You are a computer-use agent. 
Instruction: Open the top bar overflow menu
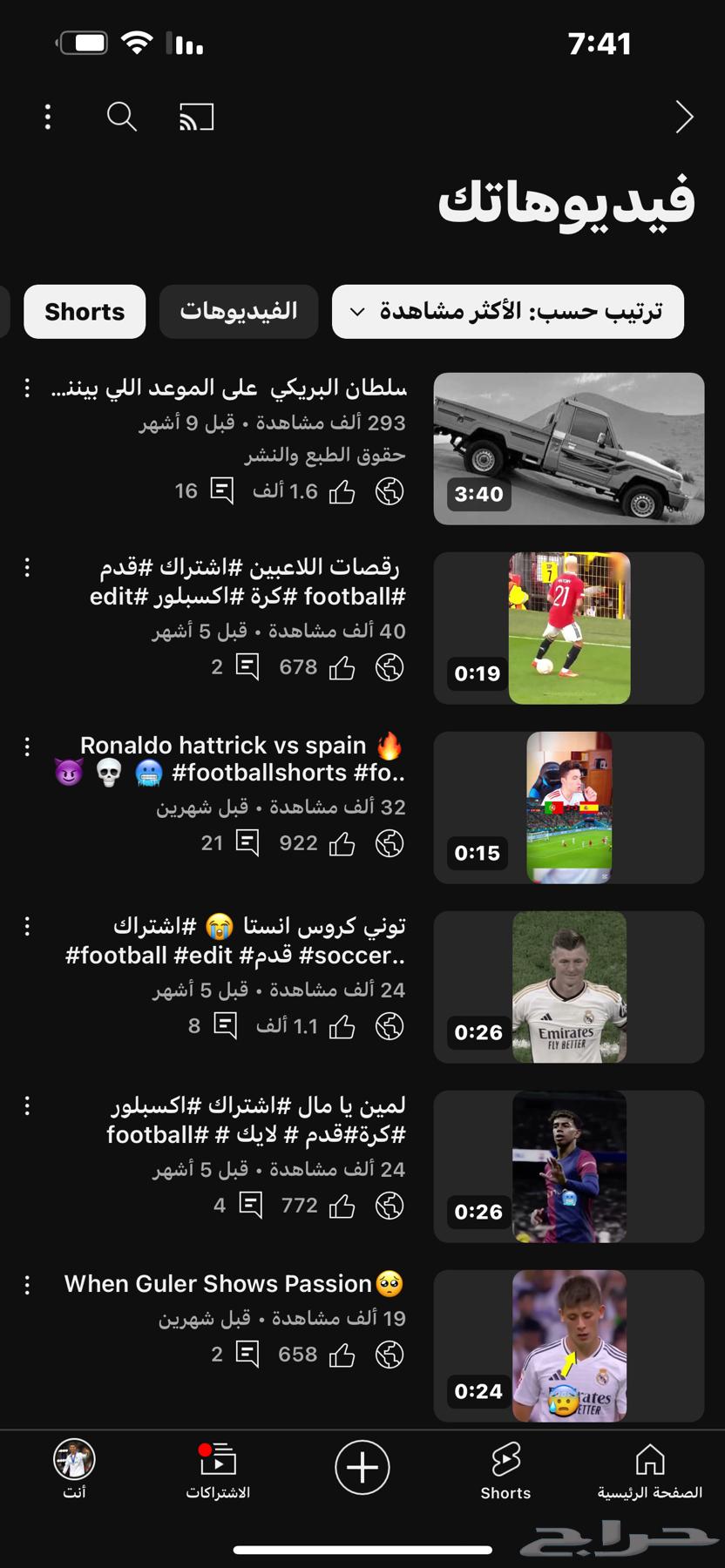point(48,117)
